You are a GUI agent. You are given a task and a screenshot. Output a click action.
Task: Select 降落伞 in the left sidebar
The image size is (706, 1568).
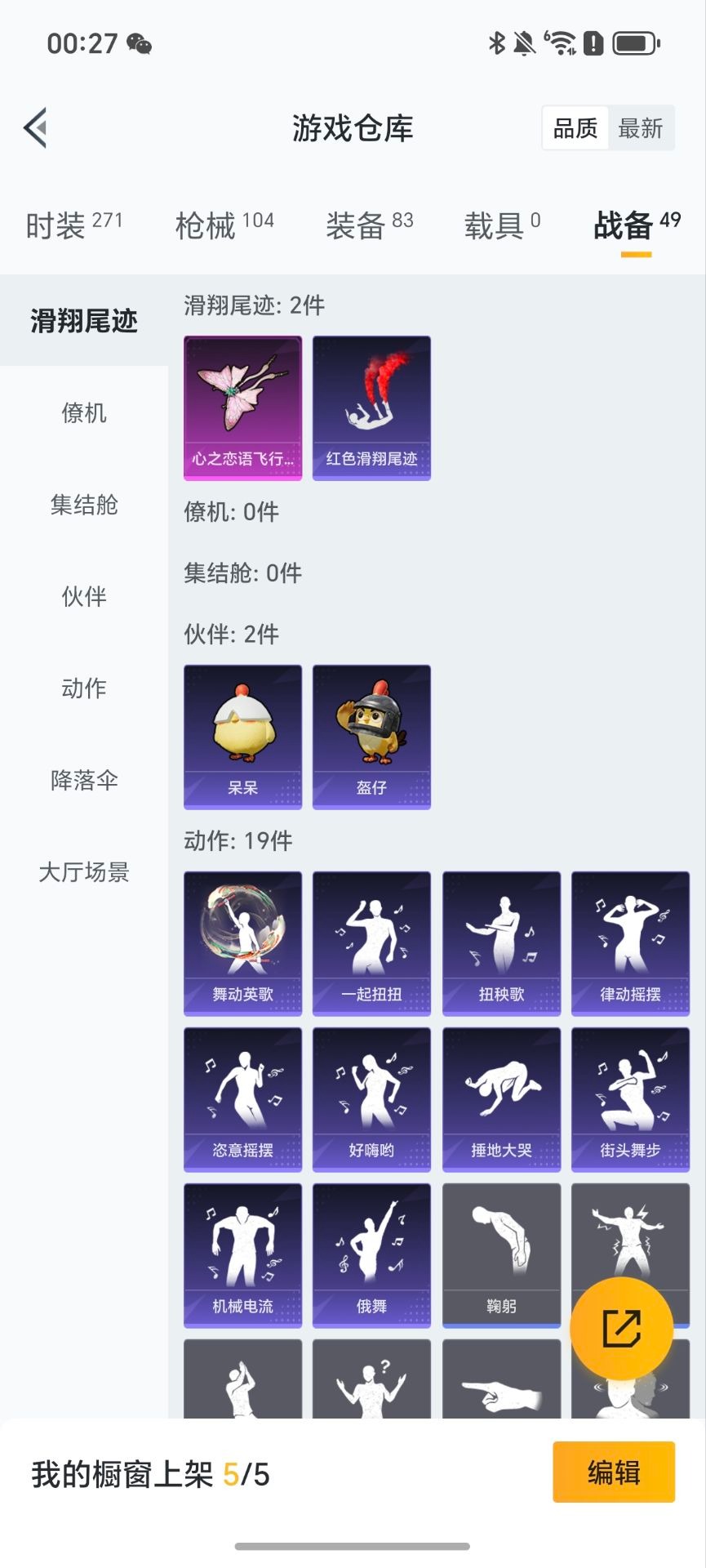point(82,780)
